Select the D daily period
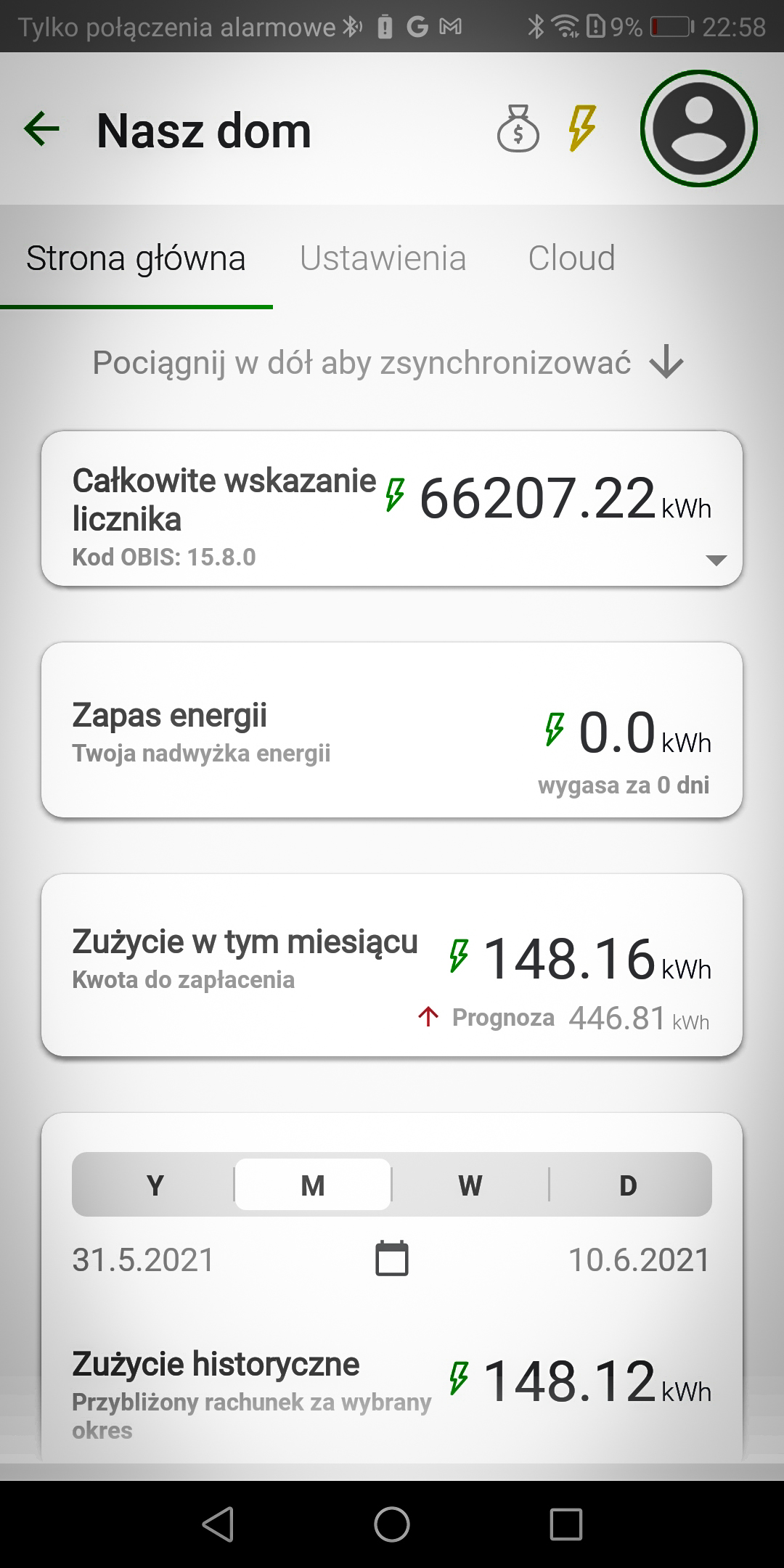 coord(629,1185)
